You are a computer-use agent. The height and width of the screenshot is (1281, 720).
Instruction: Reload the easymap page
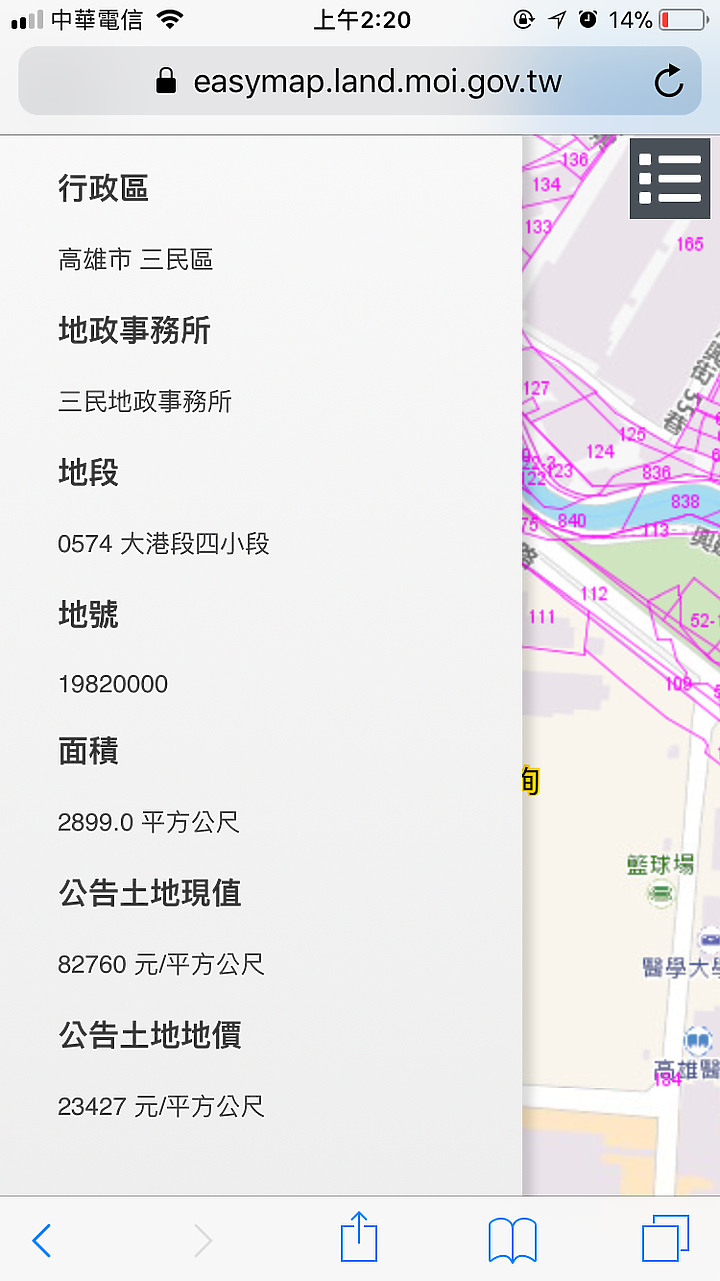(668, 81)
